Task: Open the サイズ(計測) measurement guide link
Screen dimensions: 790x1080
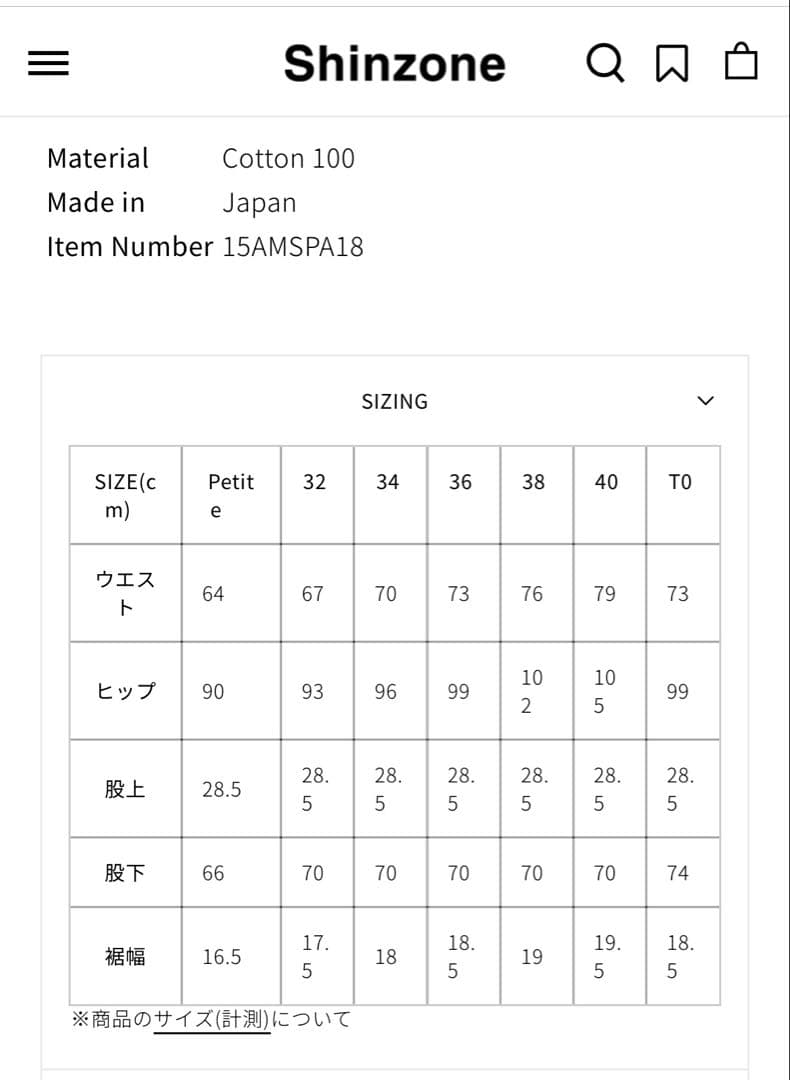Action: tap(212, 1019)
